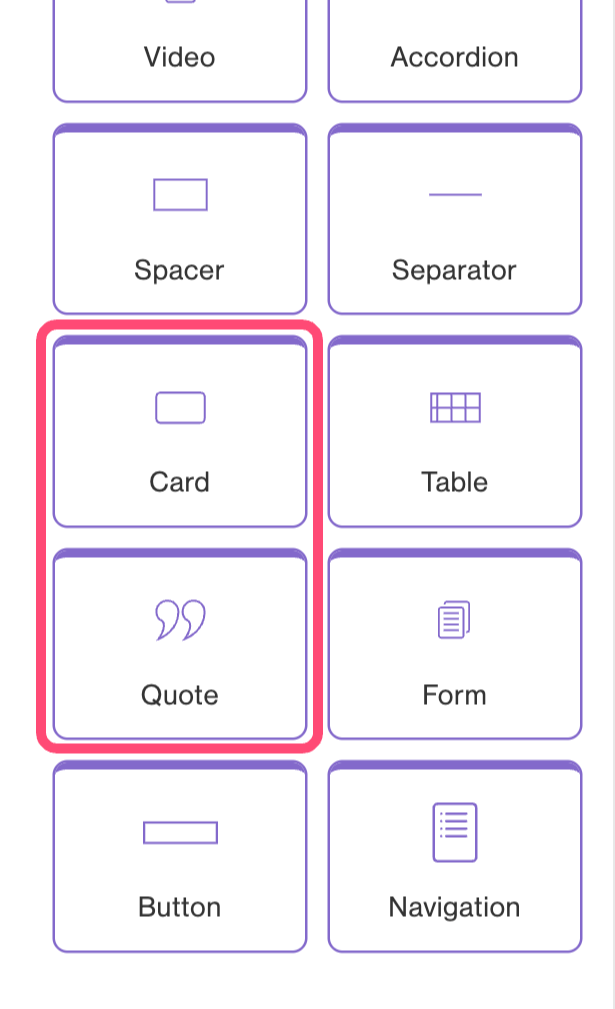The height and width of the screenshot is (1009, 615).
Task: Add a Table block
Action: coord(455,432)
